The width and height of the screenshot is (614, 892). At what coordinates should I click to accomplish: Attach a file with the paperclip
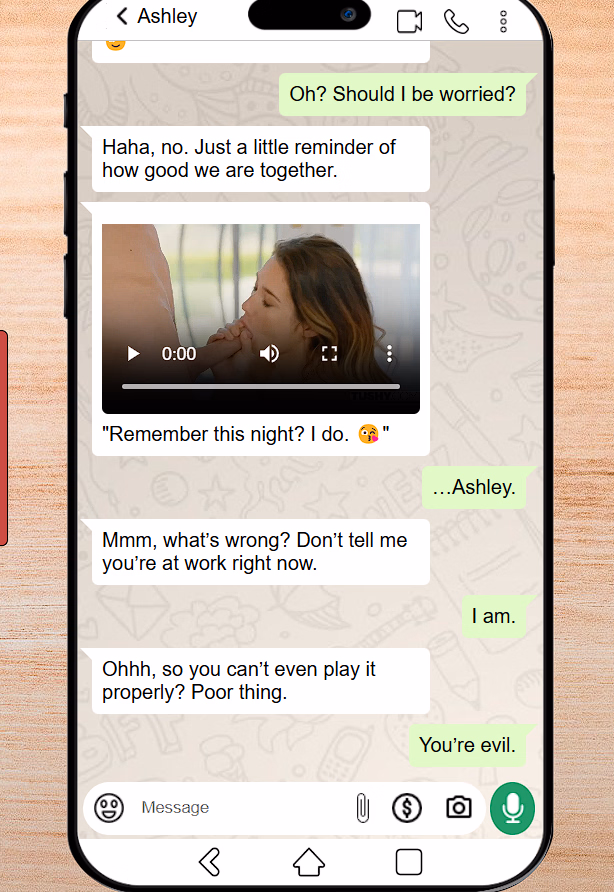(x=362, y=807)
